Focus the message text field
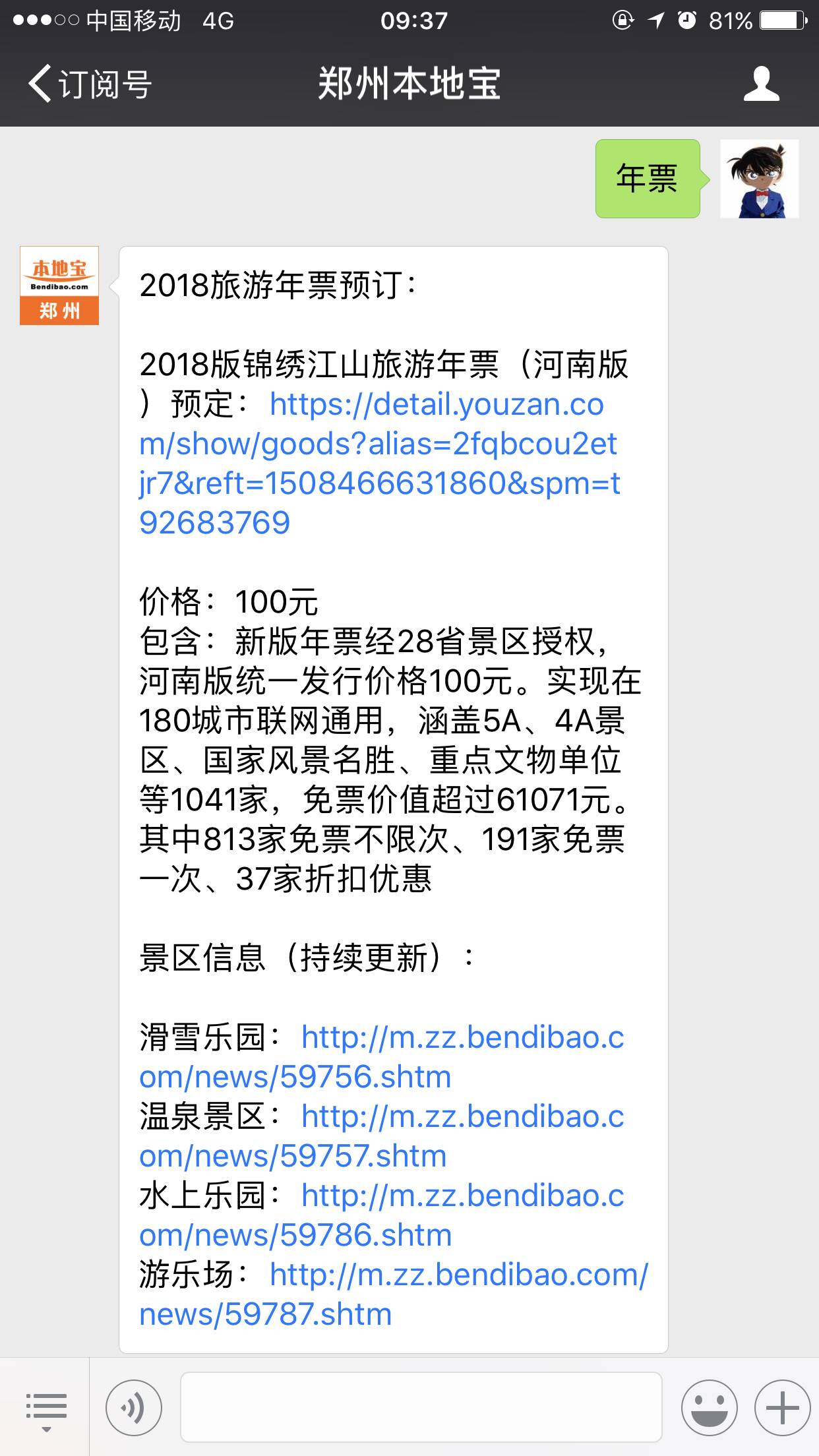Screen dimensions: 819x1456 421,1407
